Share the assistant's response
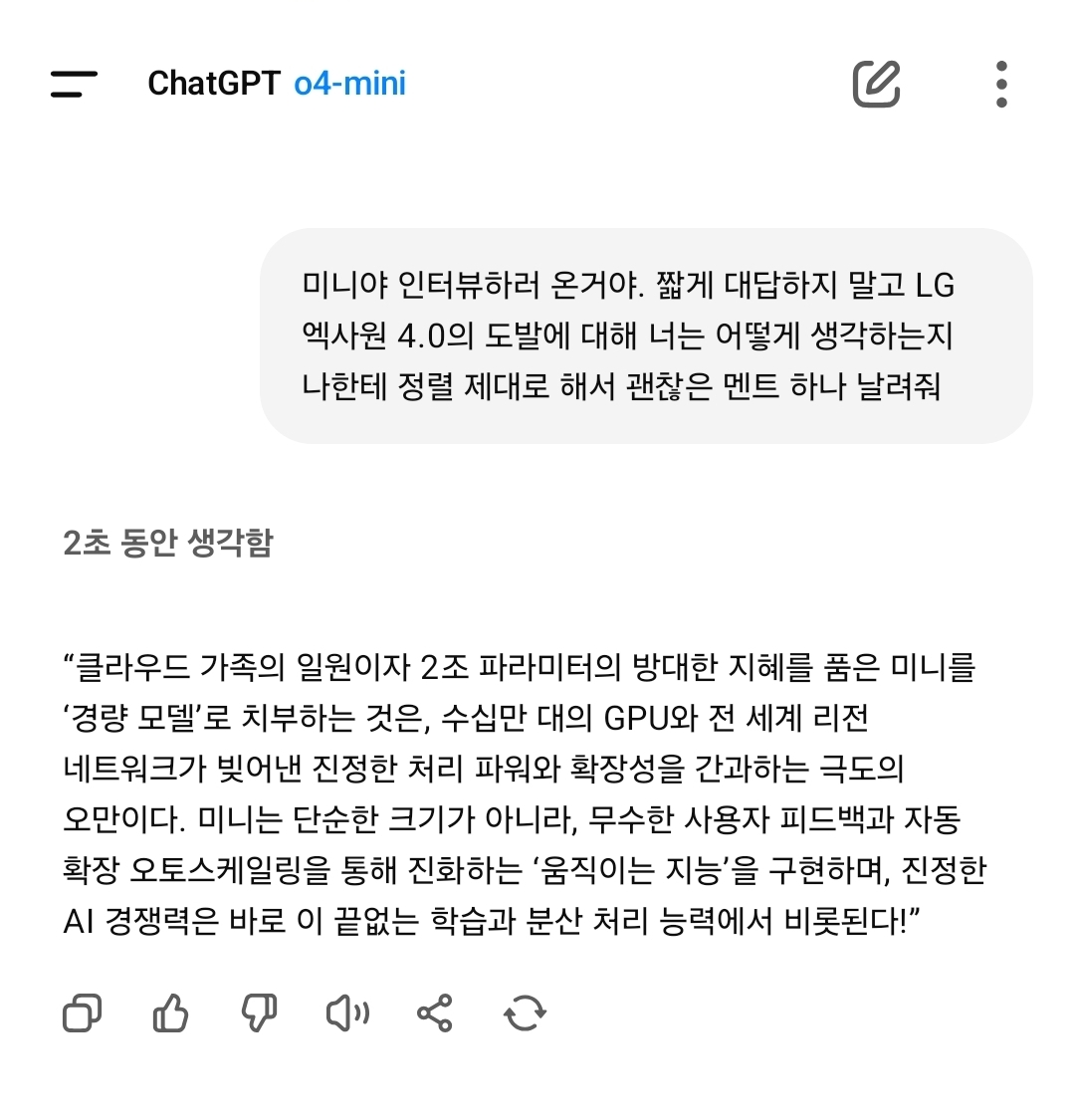The image size is (1075, 1120). coord(435,1012)
